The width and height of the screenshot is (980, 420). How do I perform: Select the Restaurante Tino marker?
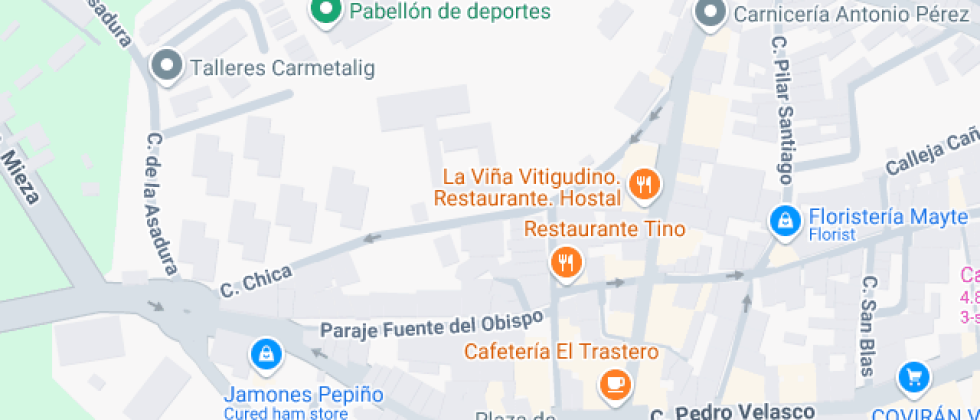tap(567, 263)
